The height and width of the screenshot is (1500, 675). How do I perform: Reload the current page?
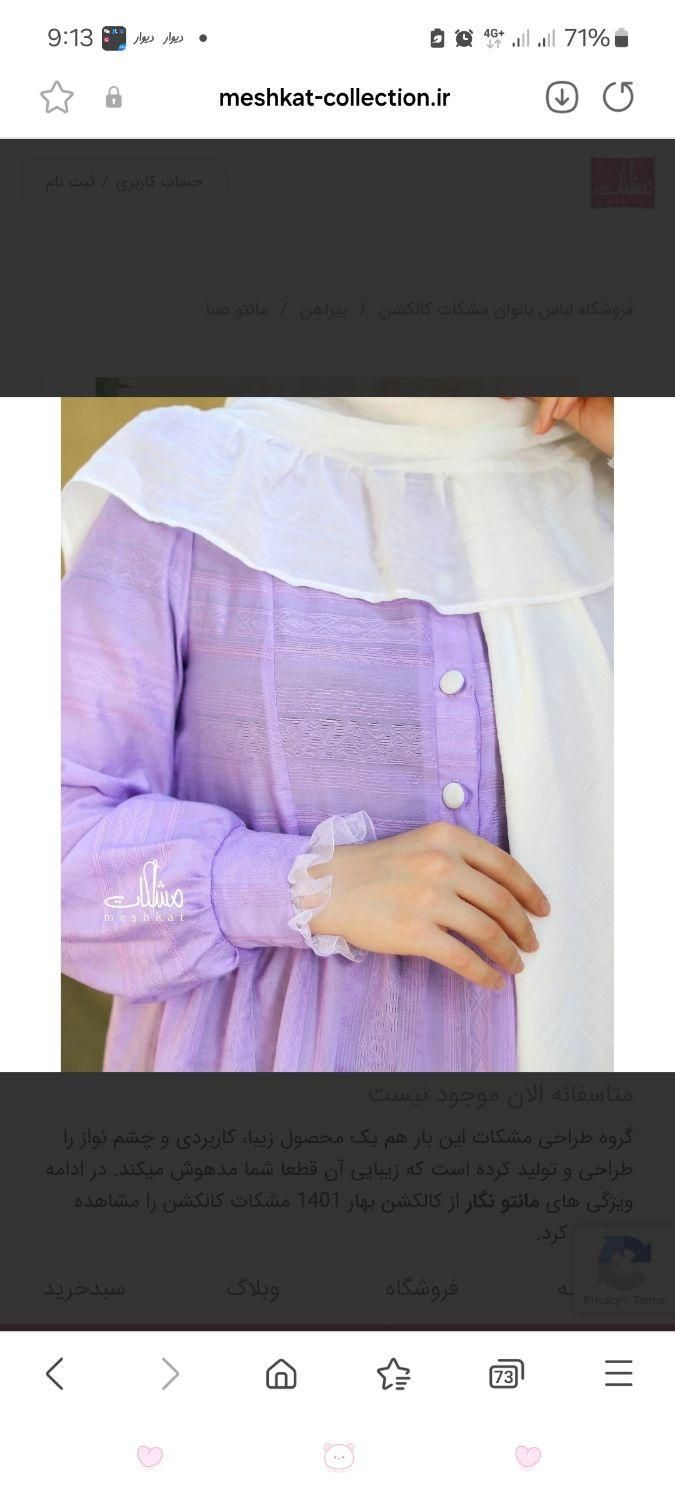pyautogui.click(x=618, y=97)
